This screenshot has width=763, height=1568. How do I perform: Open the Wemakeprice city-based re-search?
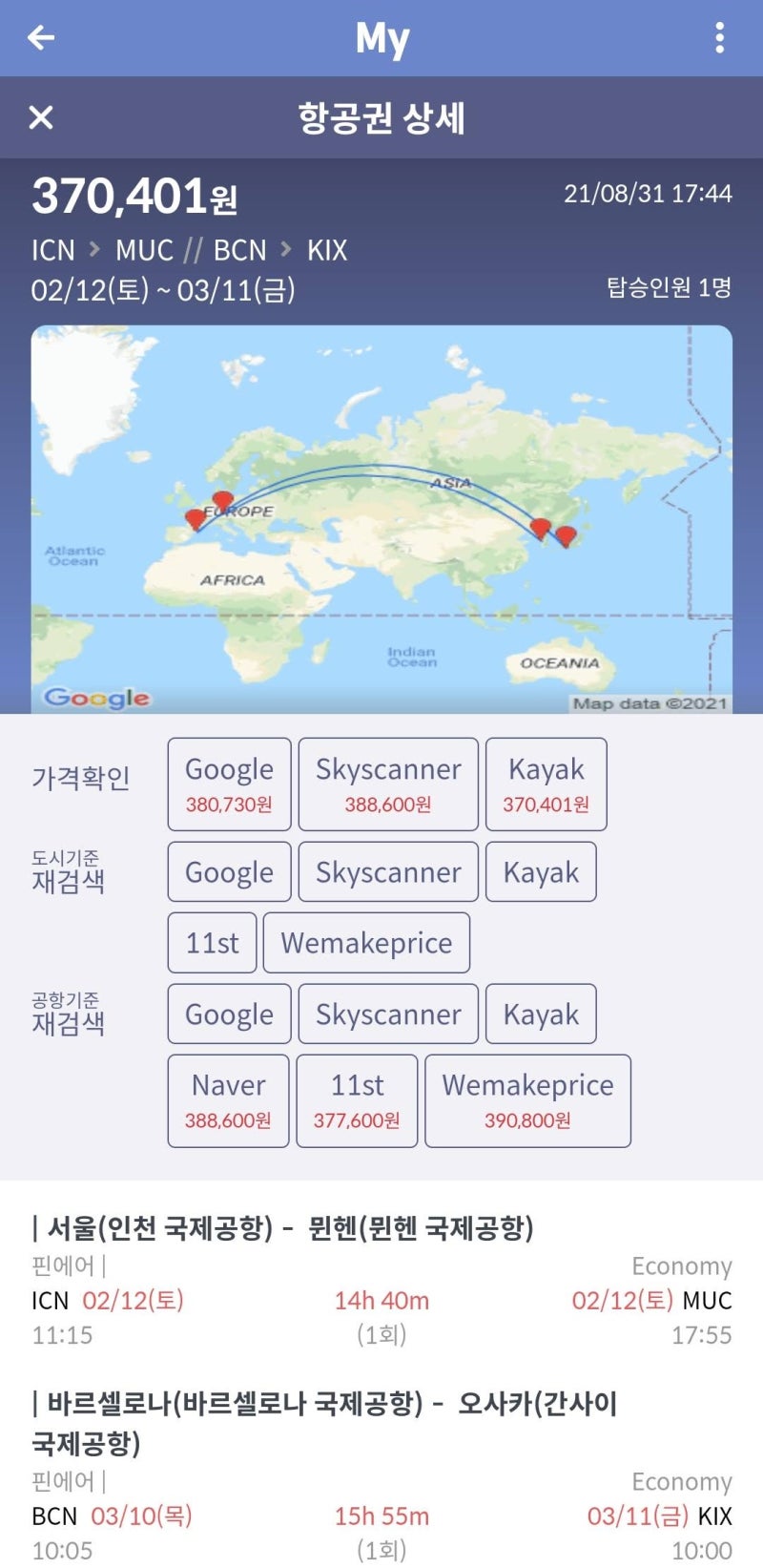point(367,942)
